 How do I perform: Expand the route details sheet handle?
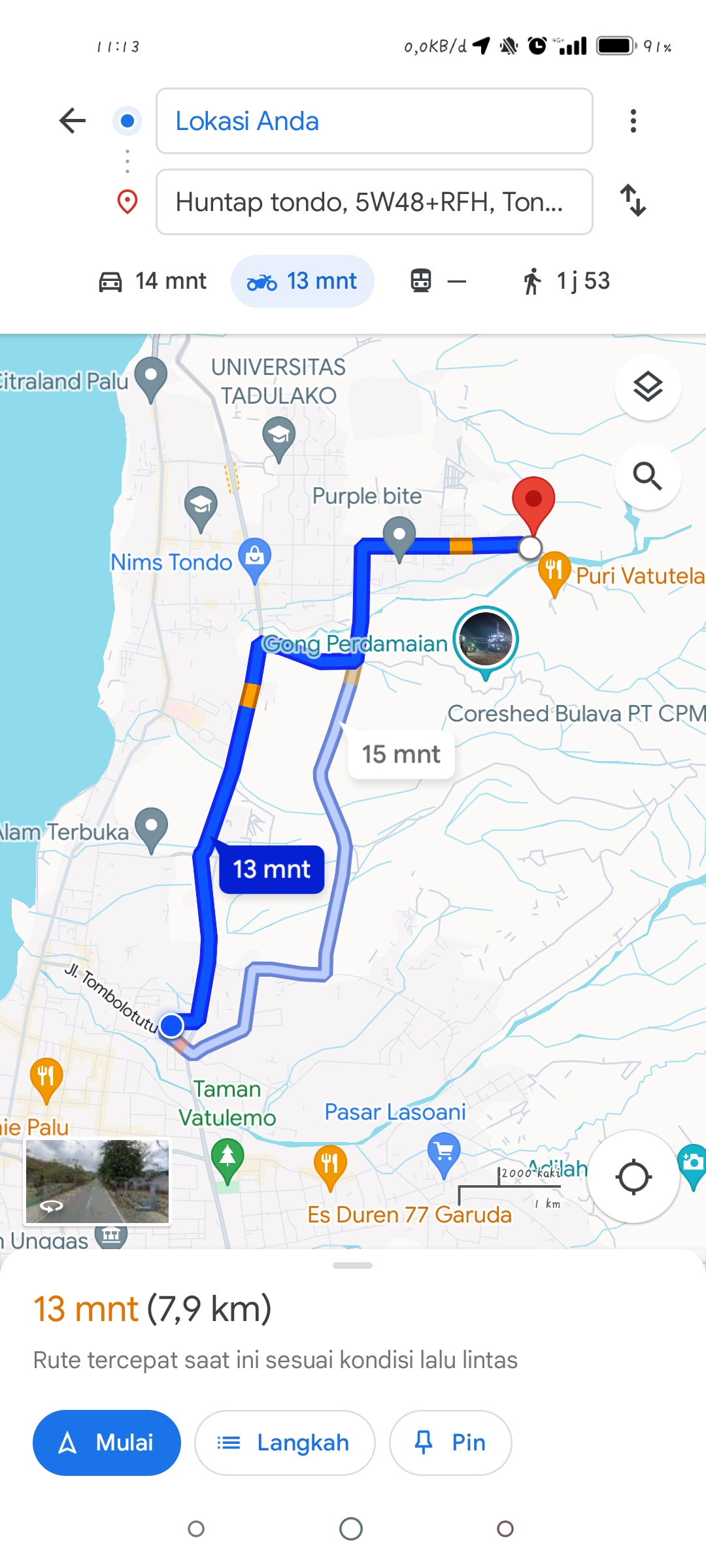point(352,1266)
